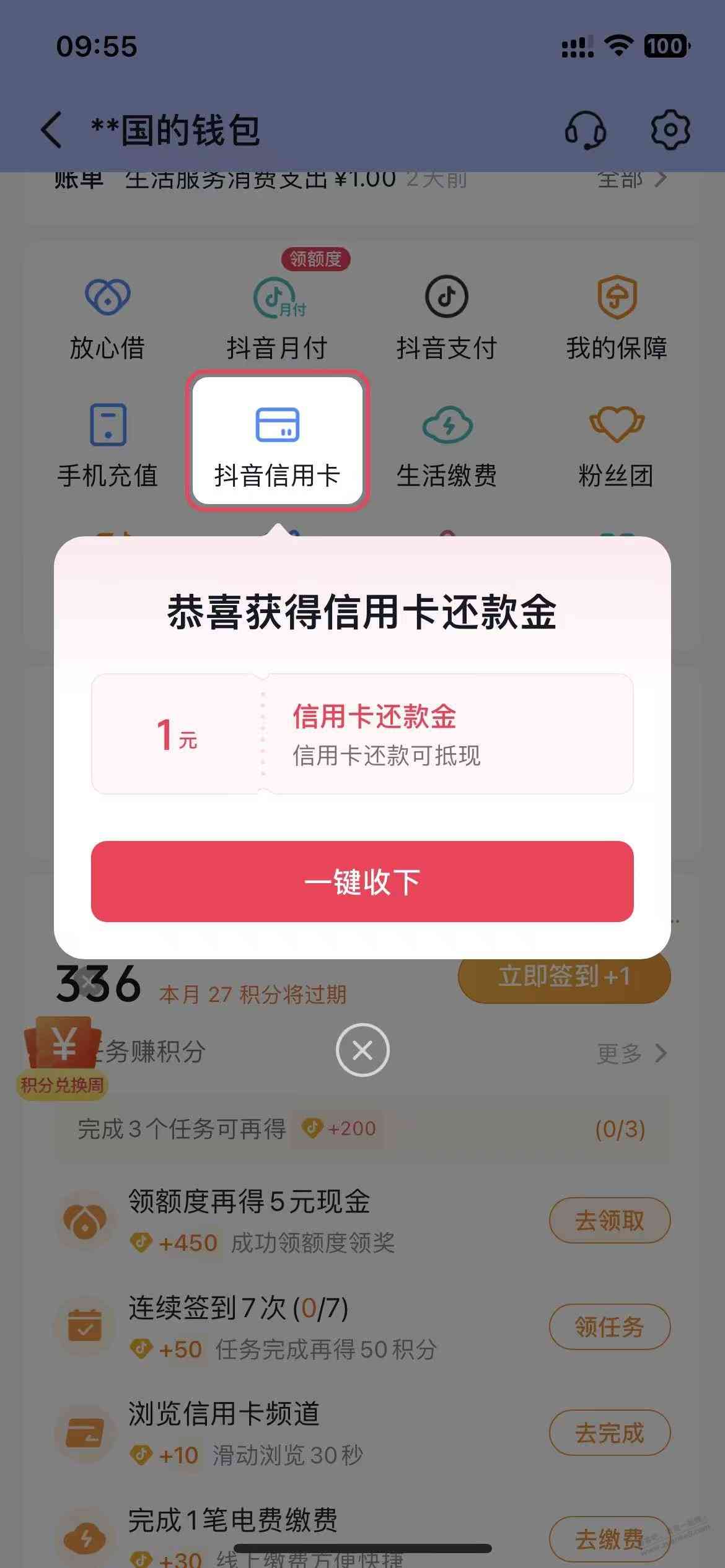Open the highlighted 抖音信用卡 shortcut
Image resolution: width=725 pixels, height=1568 pixels.
coord(277,442)
